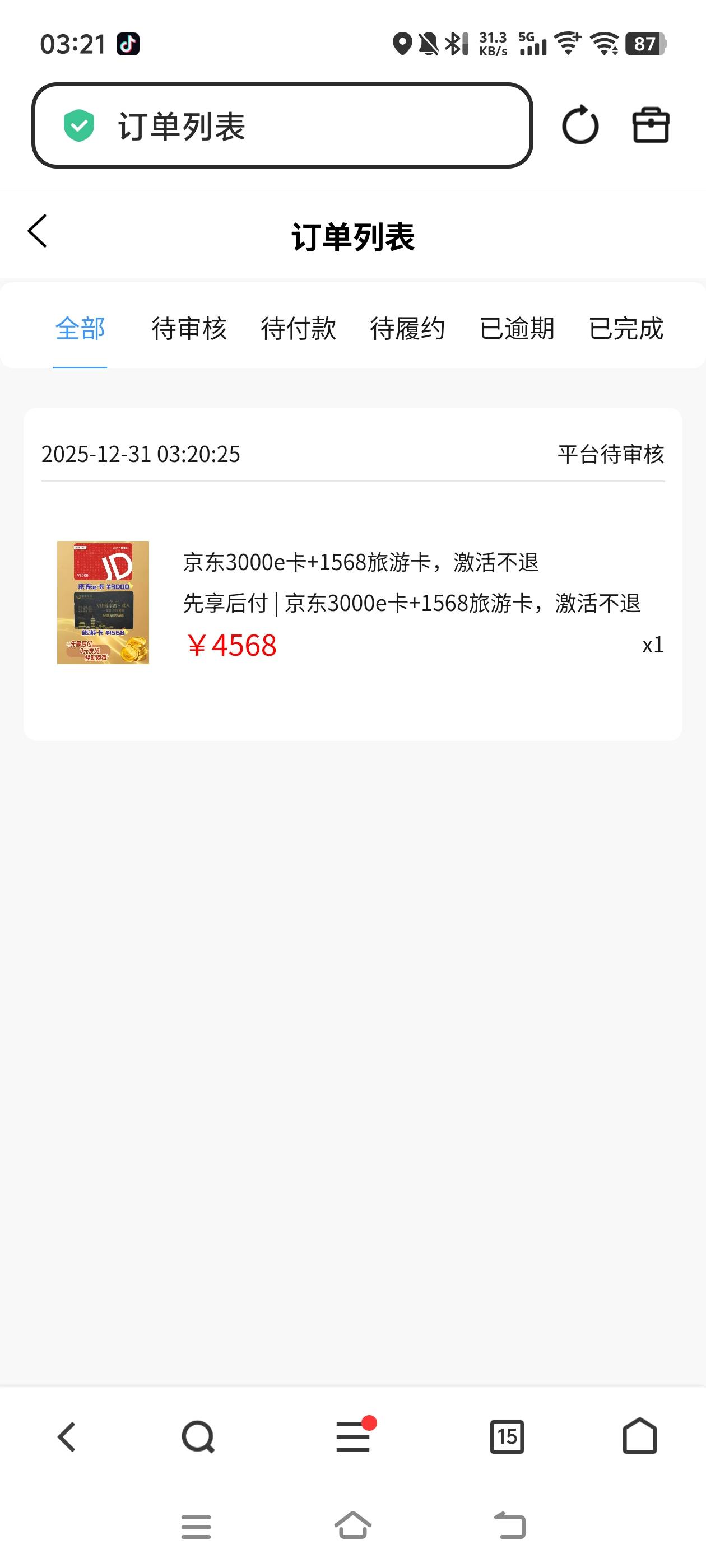Reload the page with the refresh icon

pos(580,125)
